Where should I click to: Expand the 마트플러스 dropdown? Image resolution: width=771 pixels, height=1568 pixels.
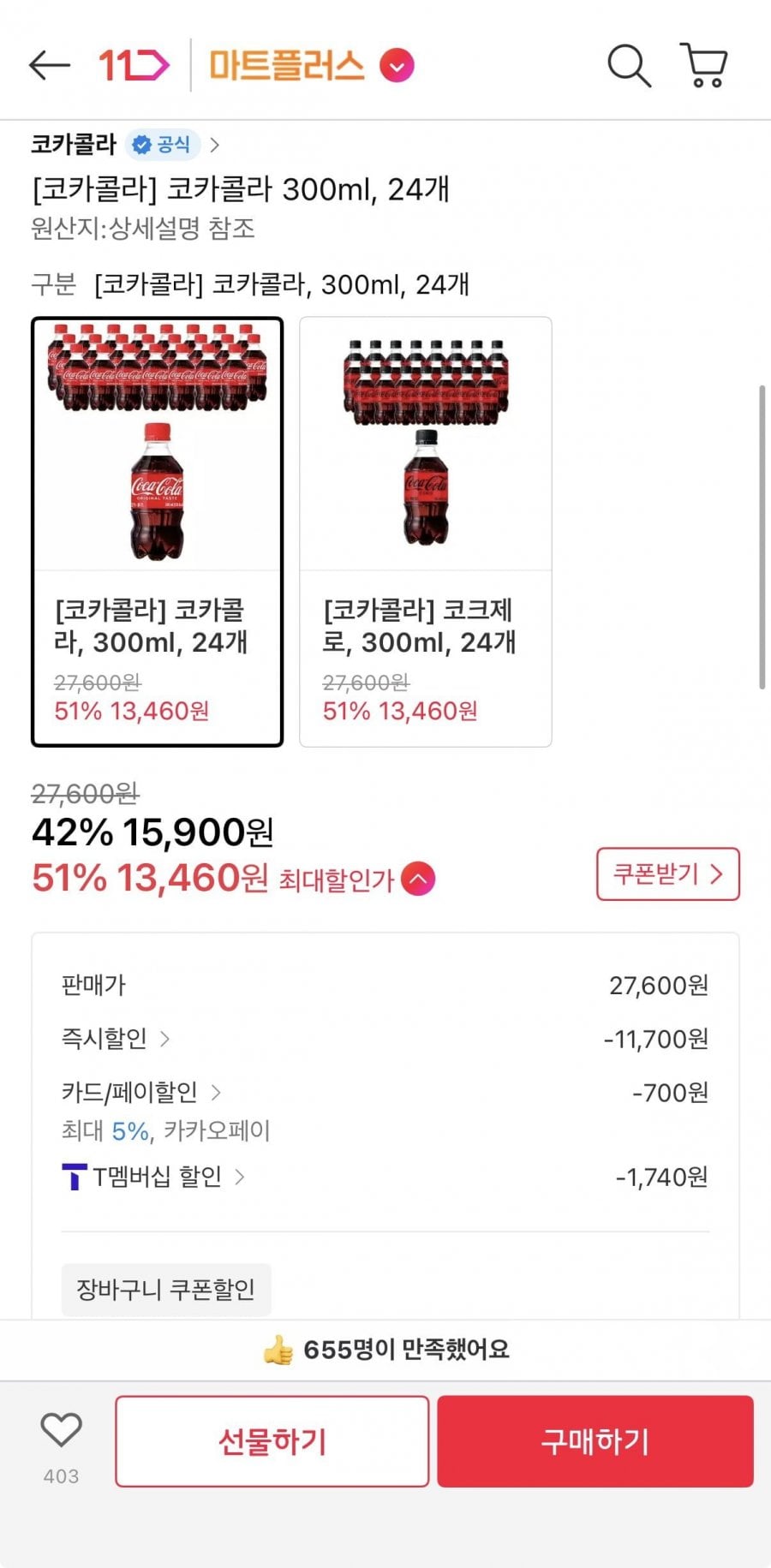(397, 65)
